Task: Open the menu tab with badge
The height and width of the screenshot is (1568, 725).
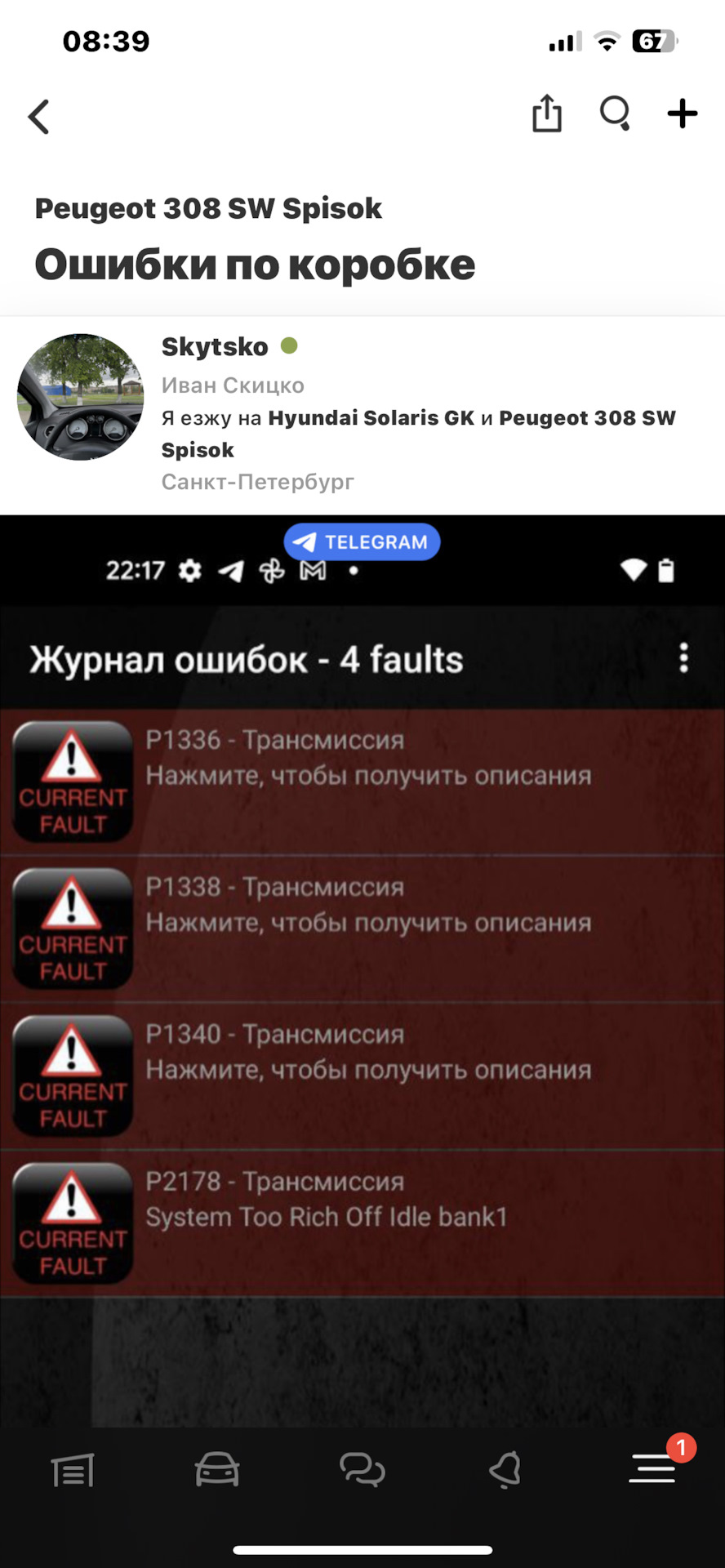Action: [652, 1468]
